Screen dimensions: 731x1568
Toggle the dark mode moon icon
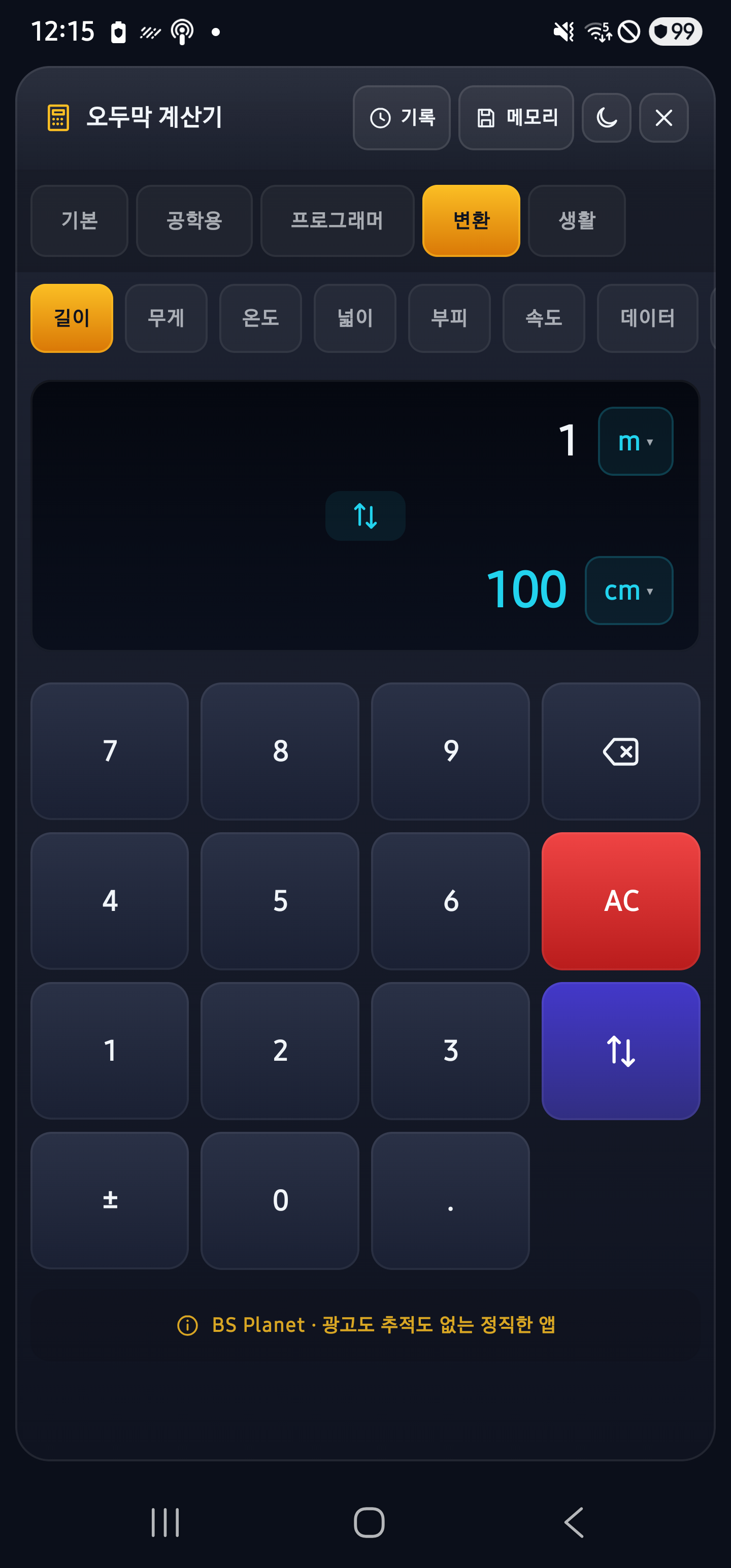click(606, 117)
